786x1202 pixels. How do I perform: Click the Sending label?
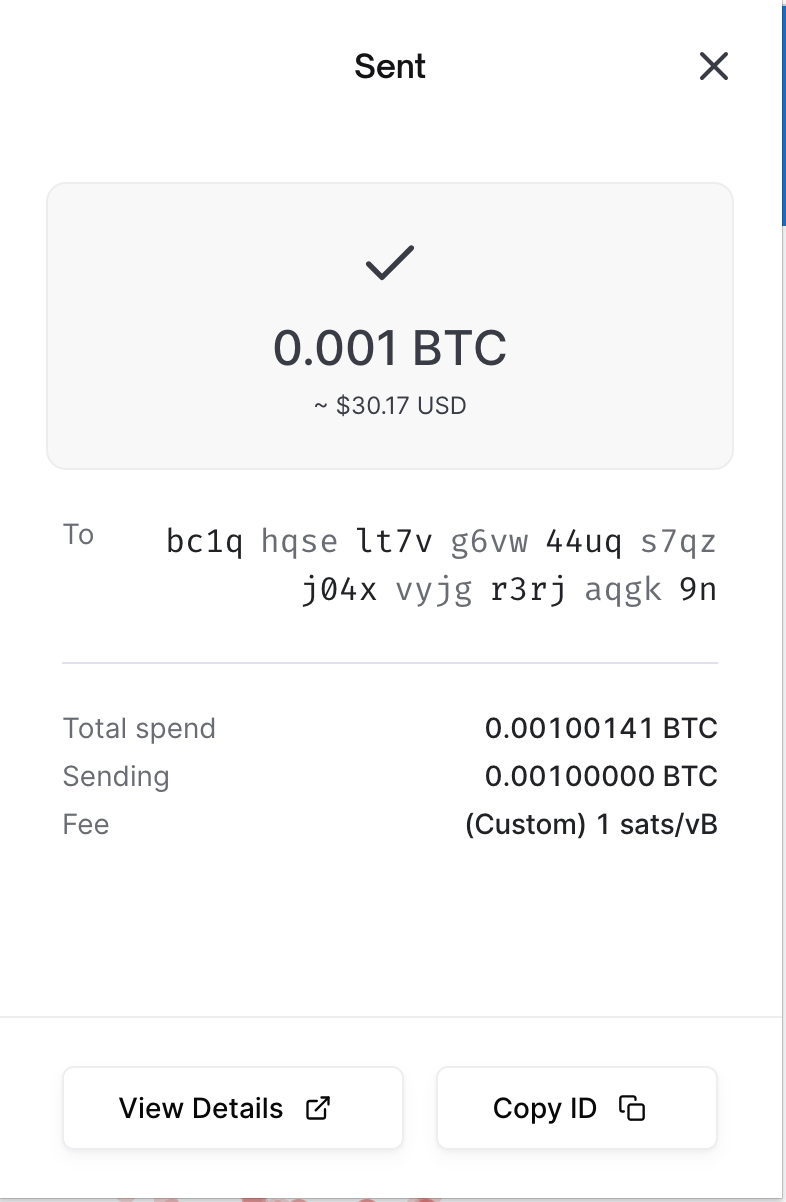click(x=116, y=776)
